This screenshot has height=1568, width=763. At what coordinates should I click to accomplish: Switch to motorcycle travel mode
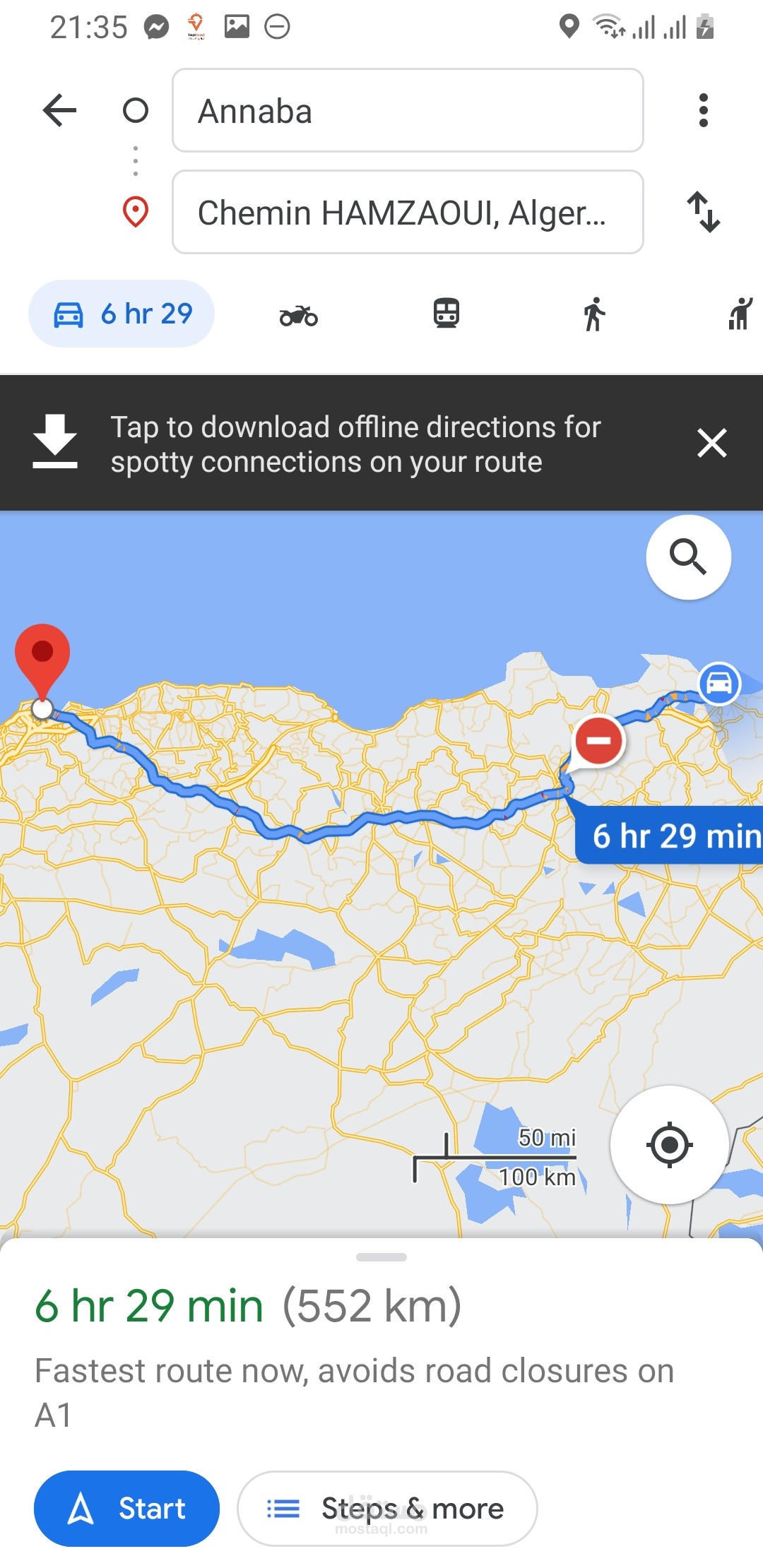pyautogui.click(x=298, y=315)
